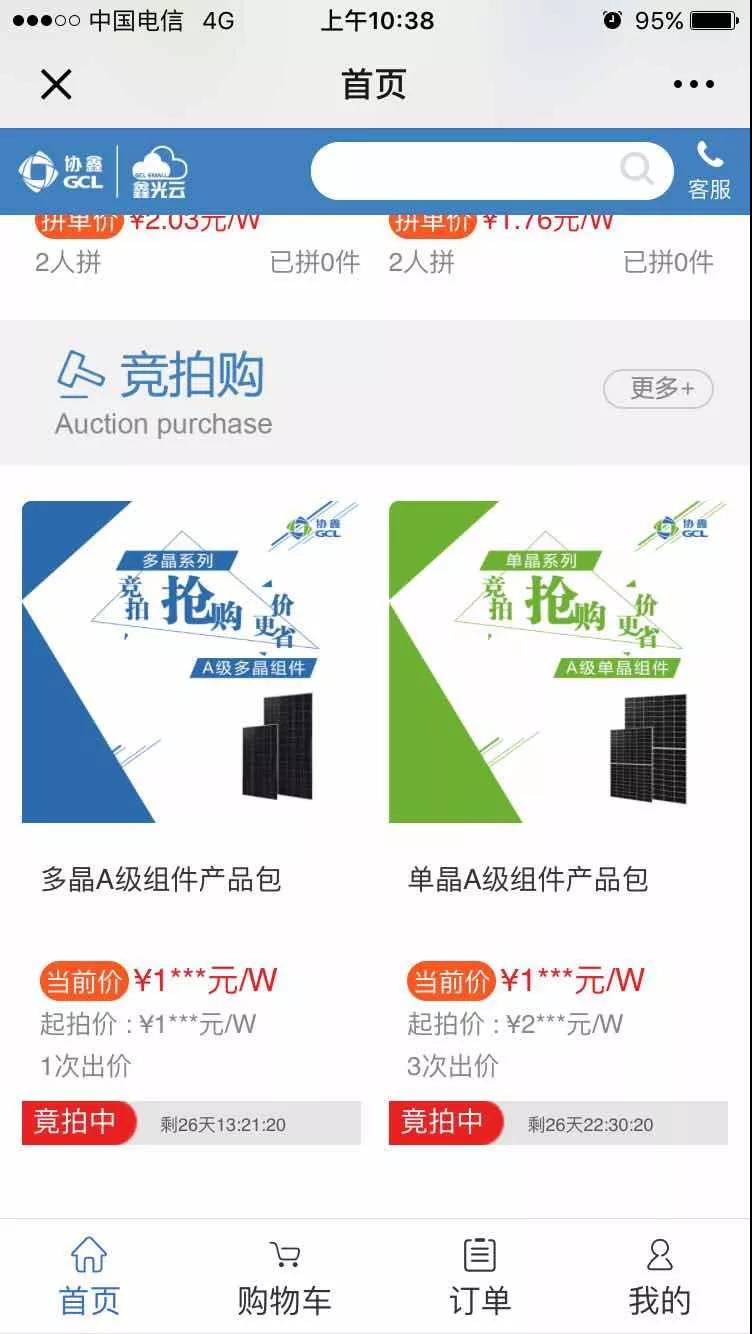The width and height of the screenshot is (752, 1334).
Task: Tap the GCL 协鑫 logo
Action: [x=62, y=170]
